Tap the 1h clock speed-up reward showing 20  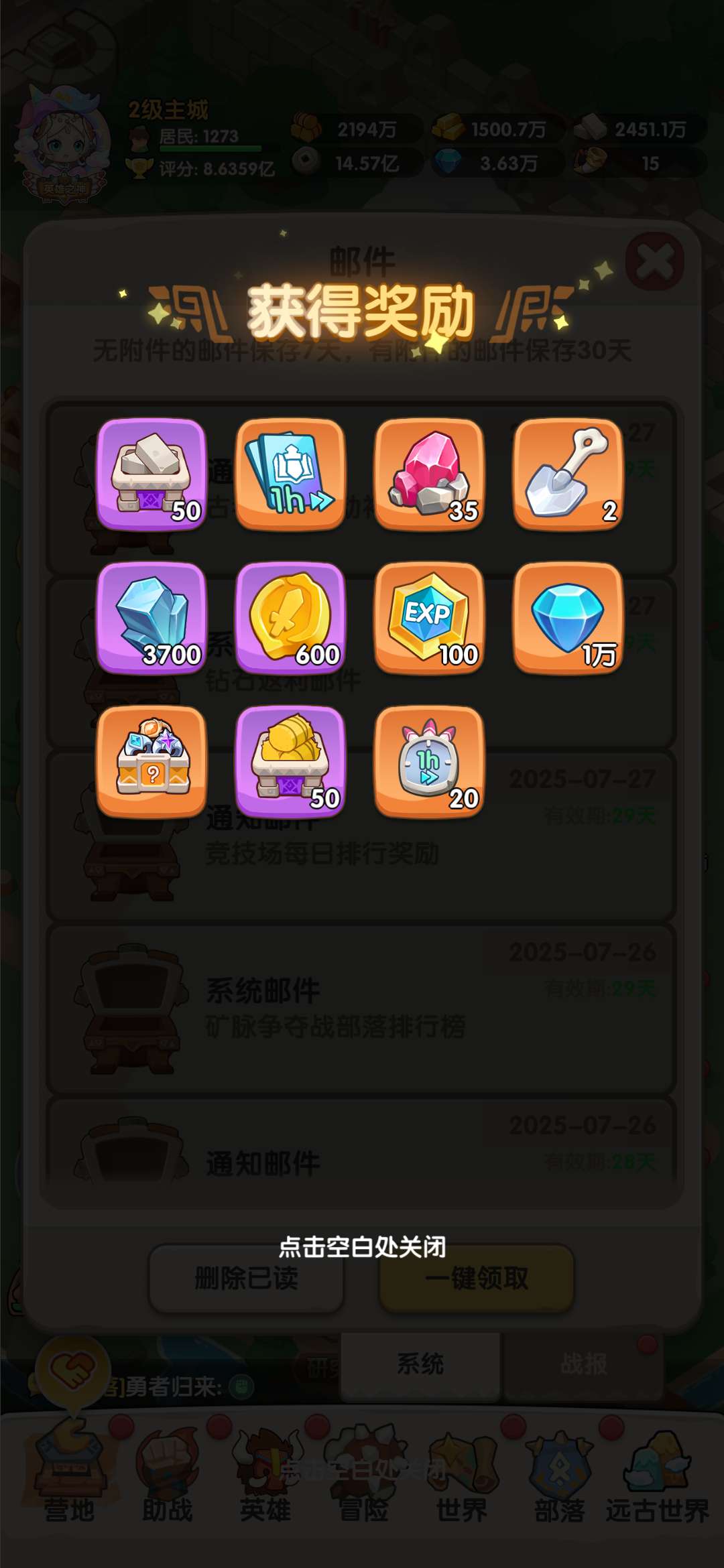pyautogui.click(x=429, y=761)
